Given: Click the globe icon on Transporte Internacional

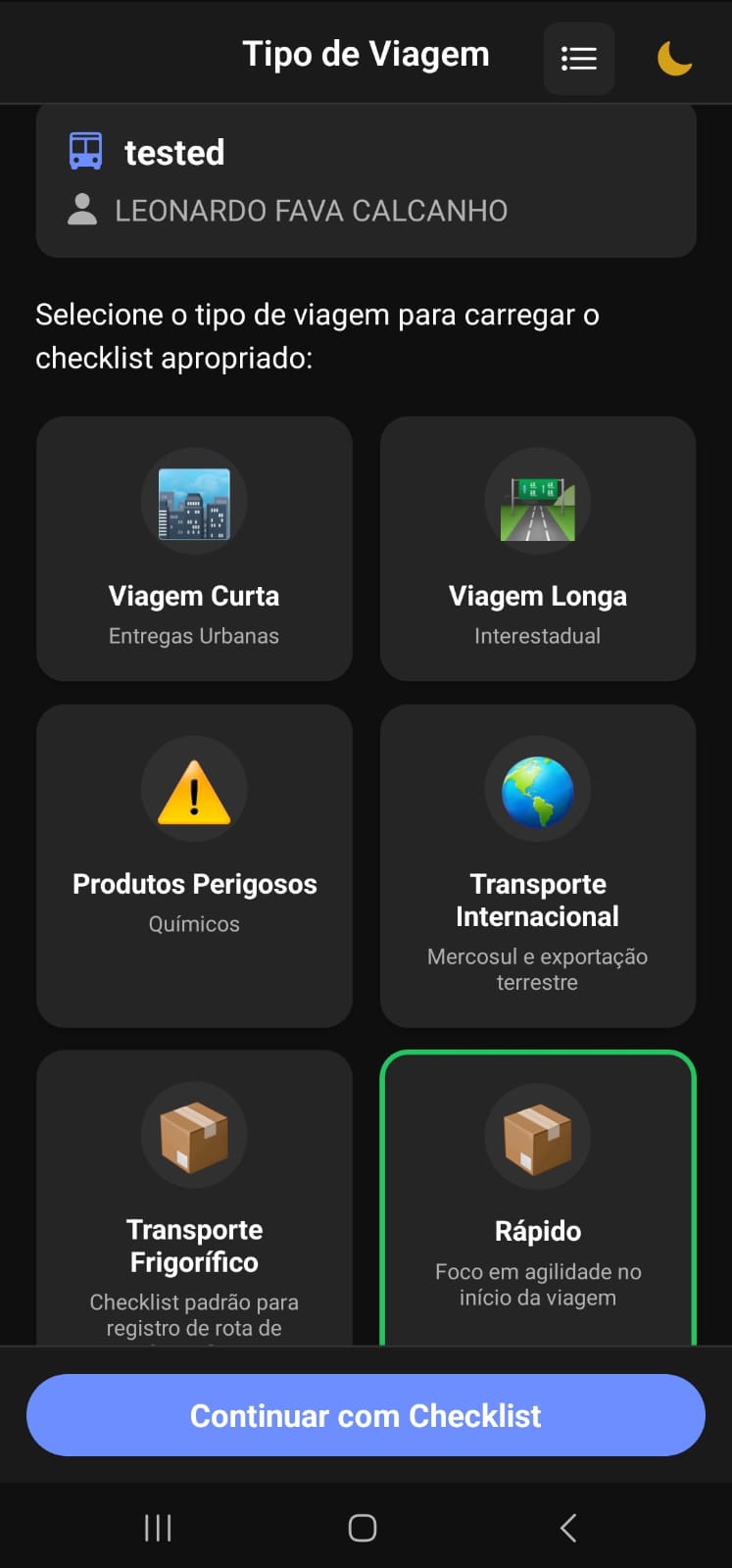Looking at the screenshot, I should tap(537, 790).
